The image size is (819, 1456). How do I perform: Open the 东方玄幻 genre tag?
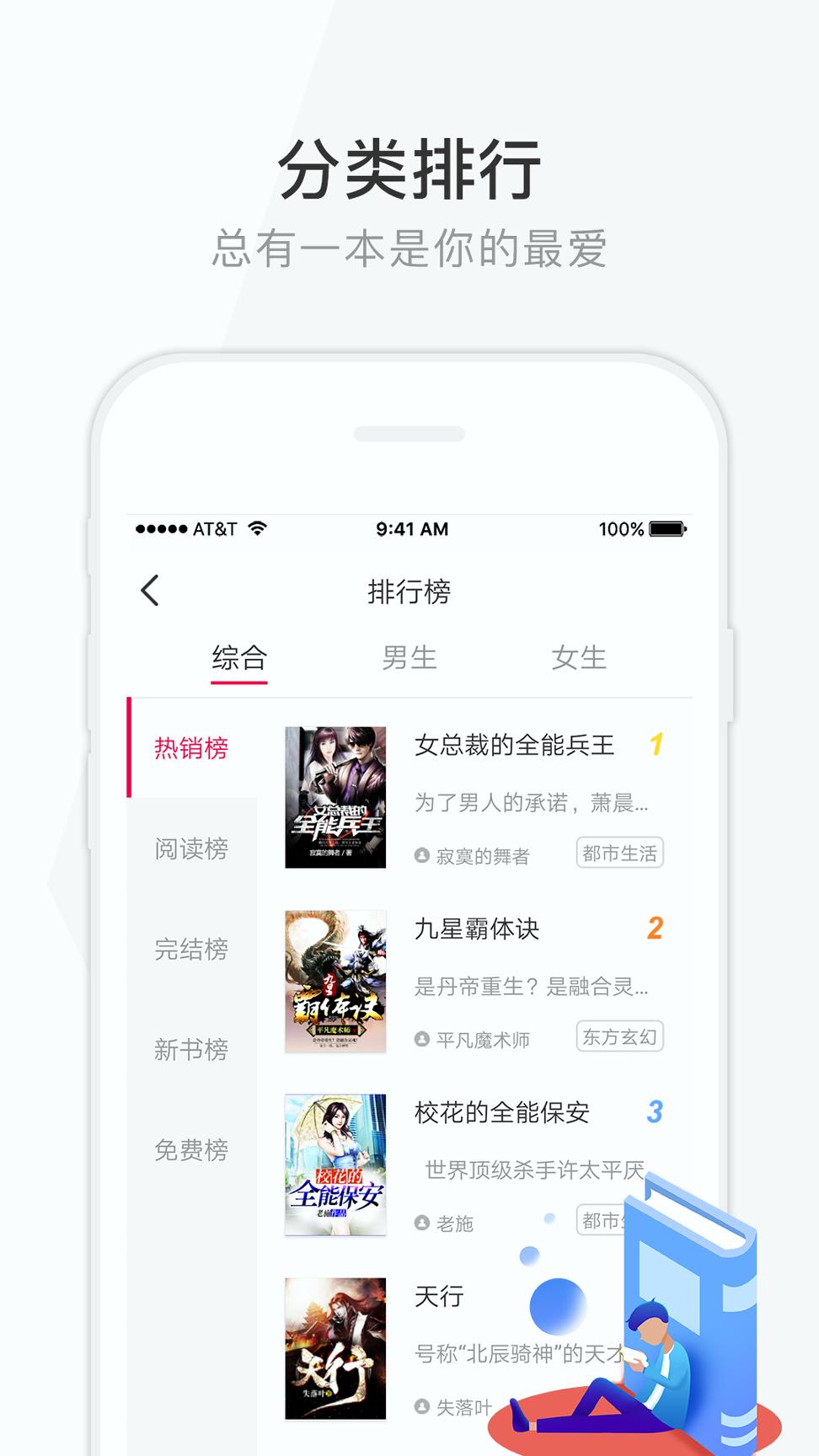coord(618,1037)
